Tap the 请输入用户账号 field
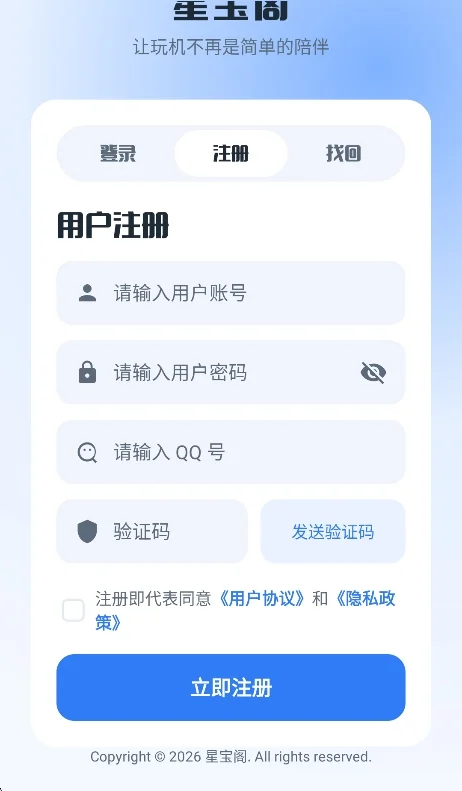Image resolution: width=462 pixels, height=791 pixels. (x=231, y=293)
